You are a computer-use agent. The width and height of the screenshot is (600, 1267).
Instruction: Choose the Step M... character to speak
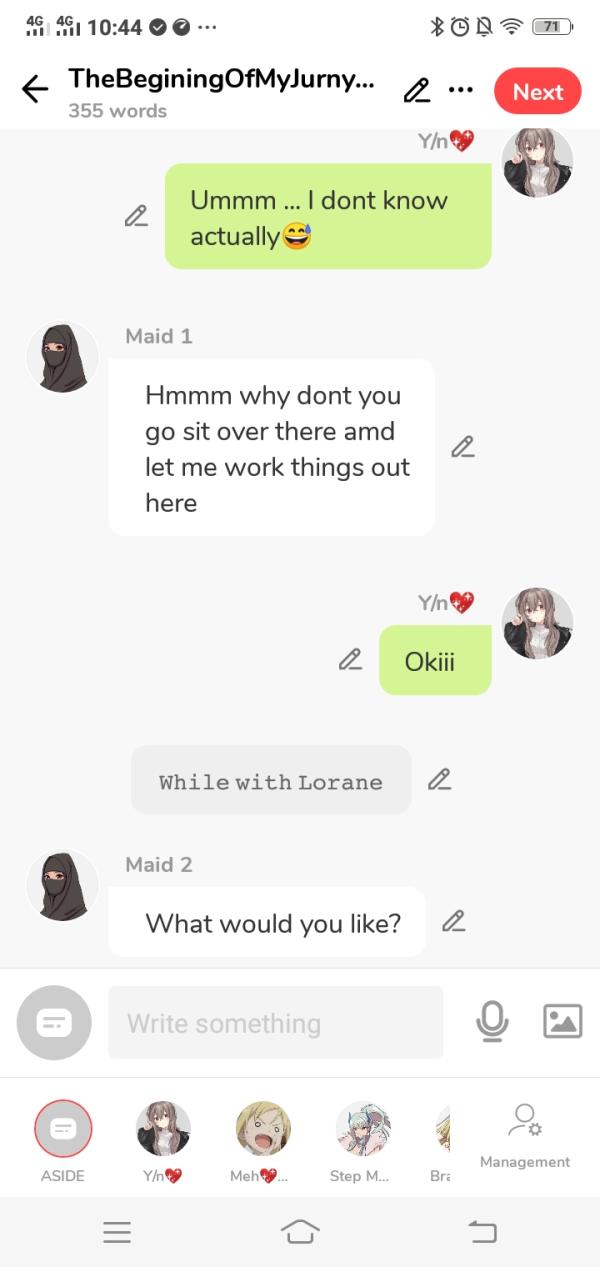point(362,1130)
